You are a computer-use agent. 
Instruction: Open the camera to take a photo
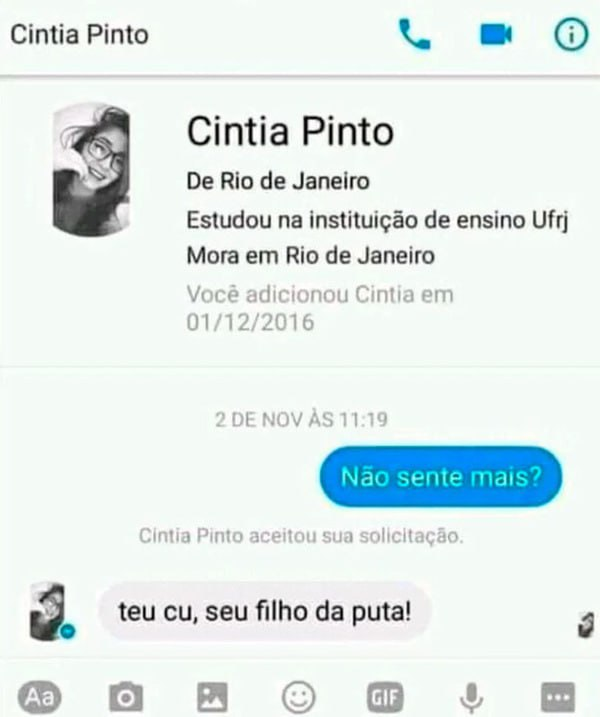tap(125, 696)
